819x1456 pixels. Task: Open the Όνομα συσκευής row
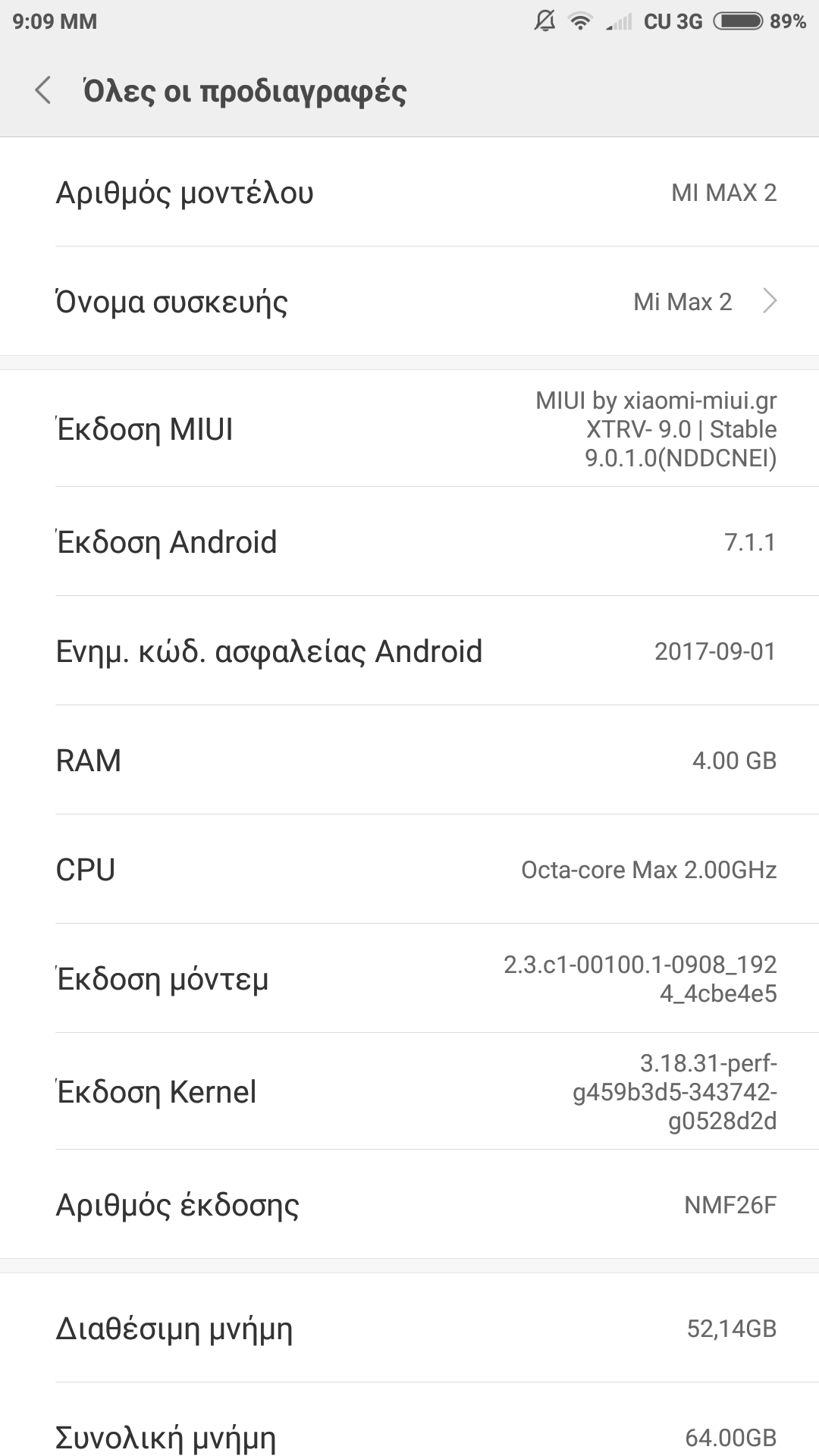[409, 302]
